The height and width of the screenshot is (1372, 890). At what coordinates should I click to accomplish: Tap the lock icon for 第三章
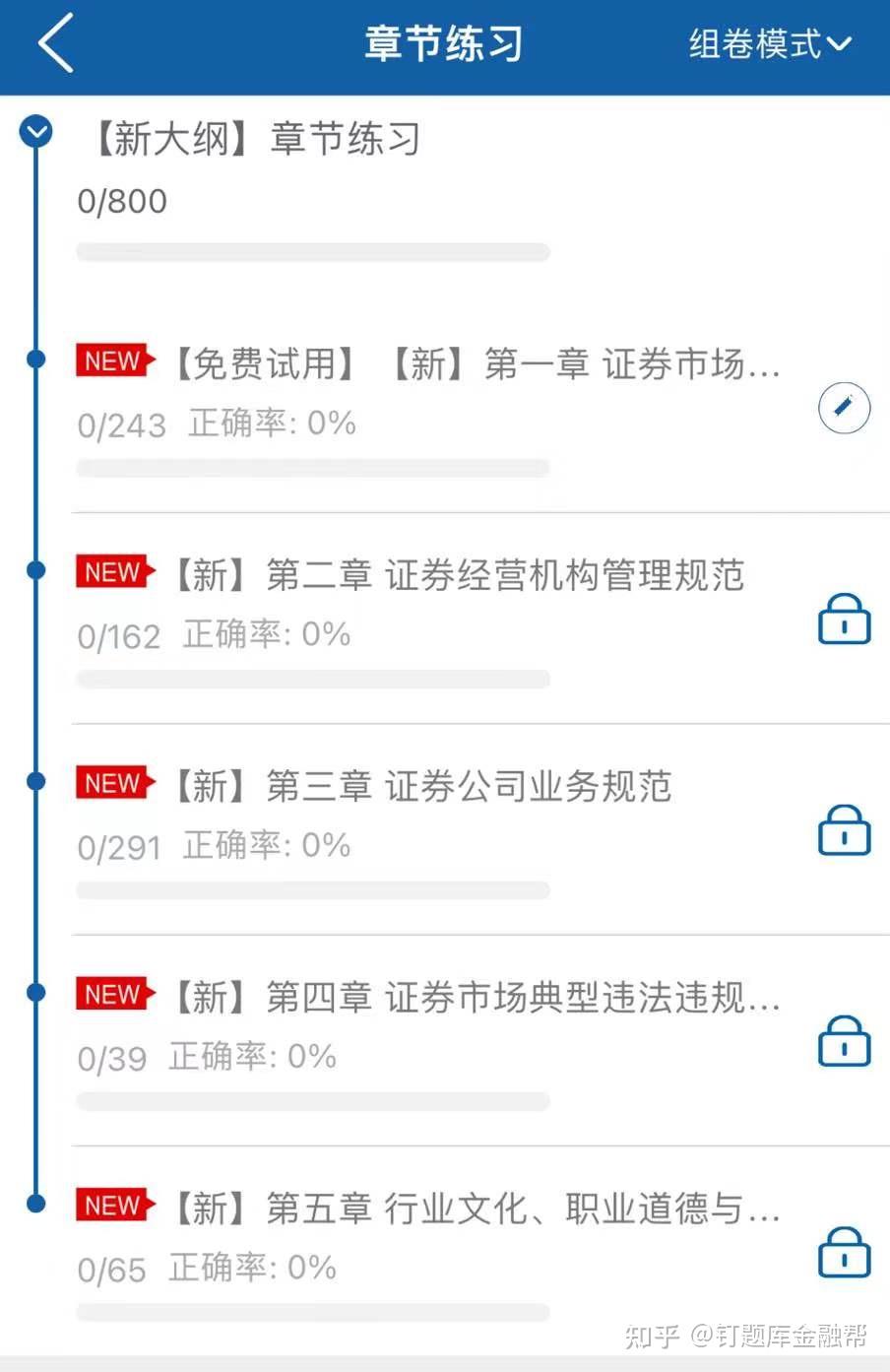844,830
